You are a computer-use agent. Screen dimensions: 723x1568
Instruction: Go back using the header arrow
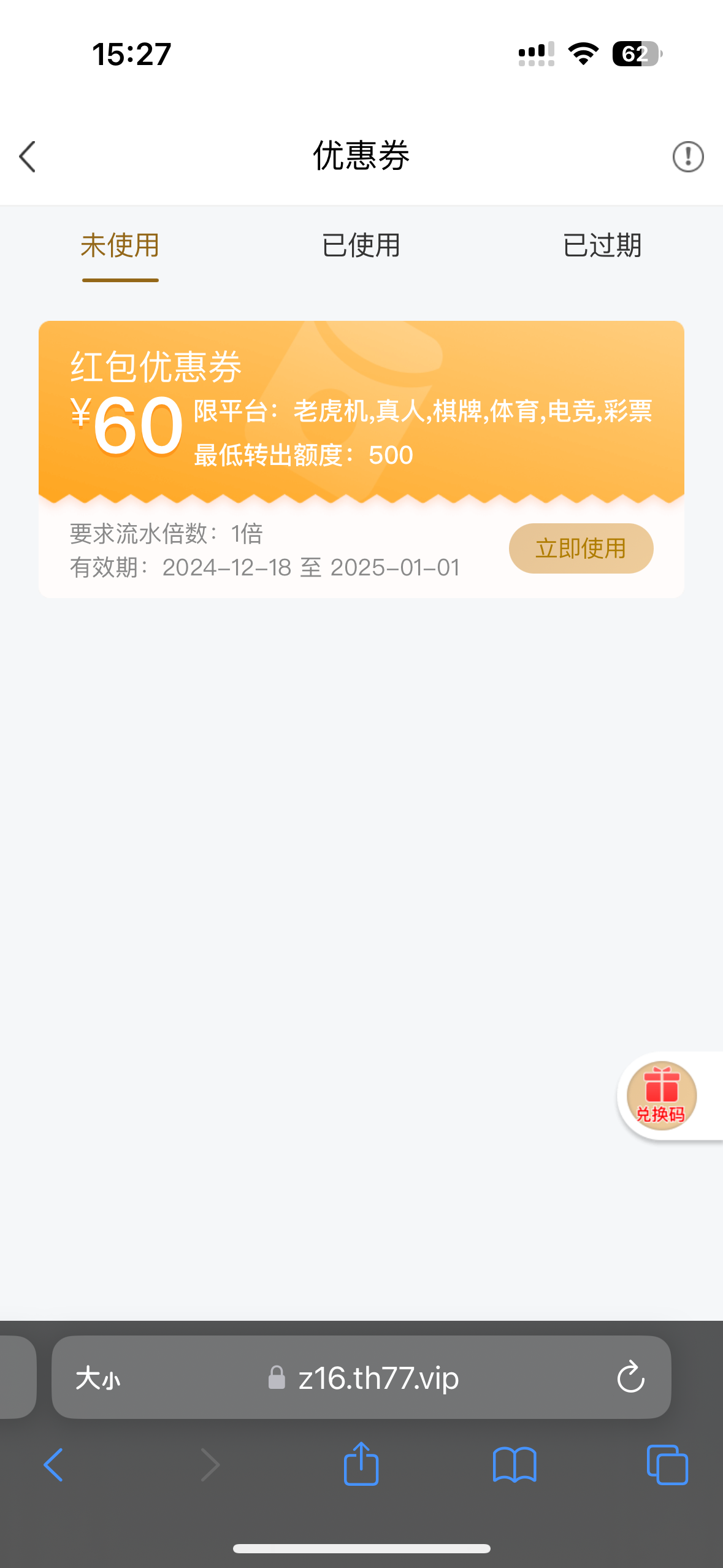(x=28, y=157)
